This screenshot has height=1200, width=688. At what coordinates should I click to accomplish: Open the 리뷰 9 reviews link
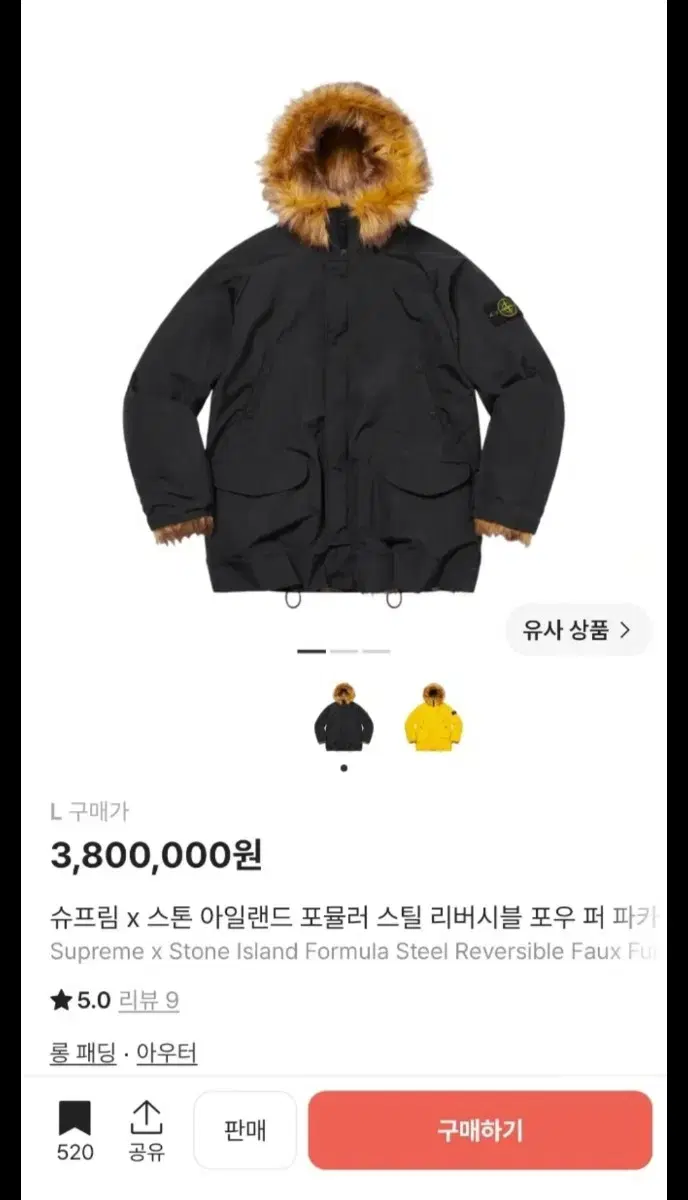[149, 1000]
